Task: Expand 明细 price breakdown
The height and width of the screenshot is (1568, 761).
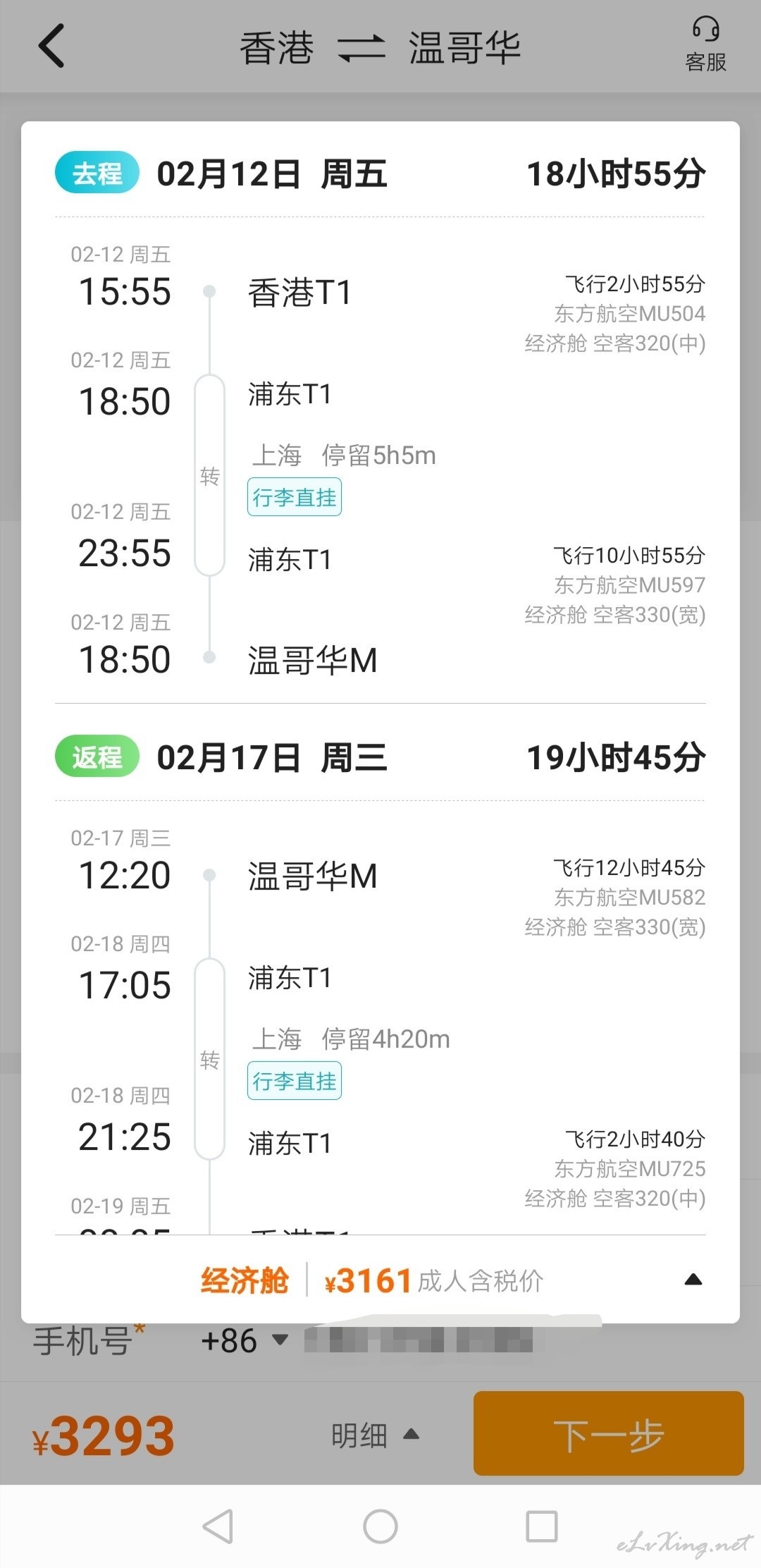Action: pos(375,1435)
